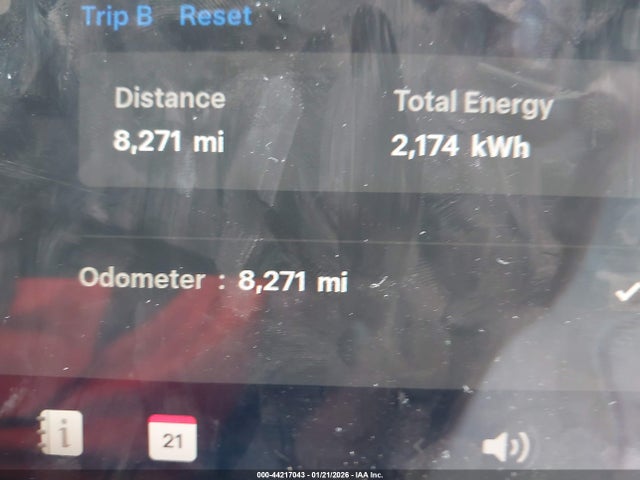
Task: Open the calendar app
Action: tap(172, 438)
